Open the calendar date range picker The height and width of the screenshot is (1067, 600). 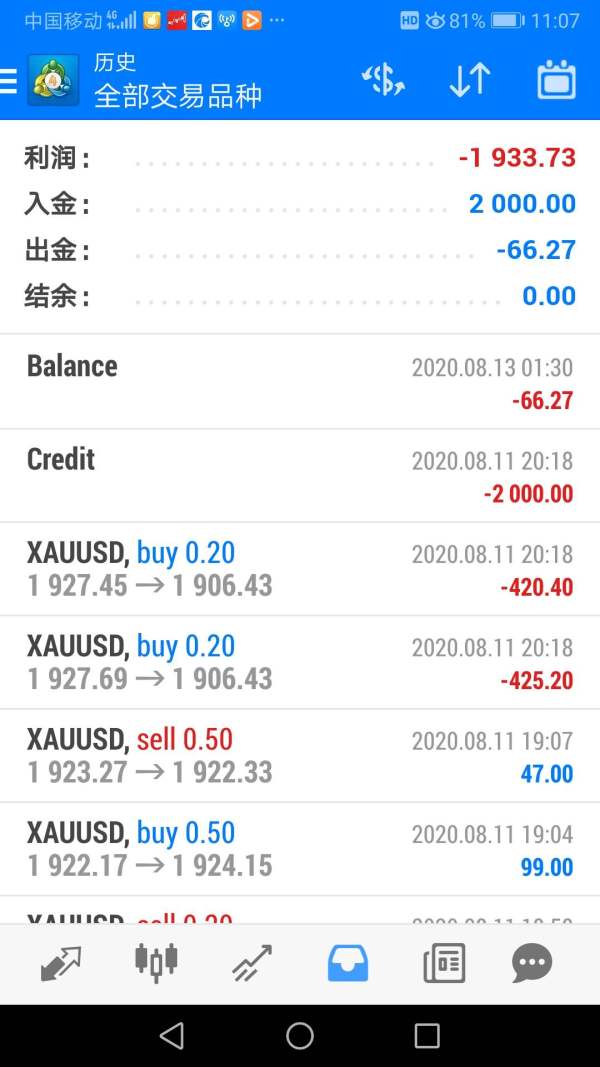556,80
